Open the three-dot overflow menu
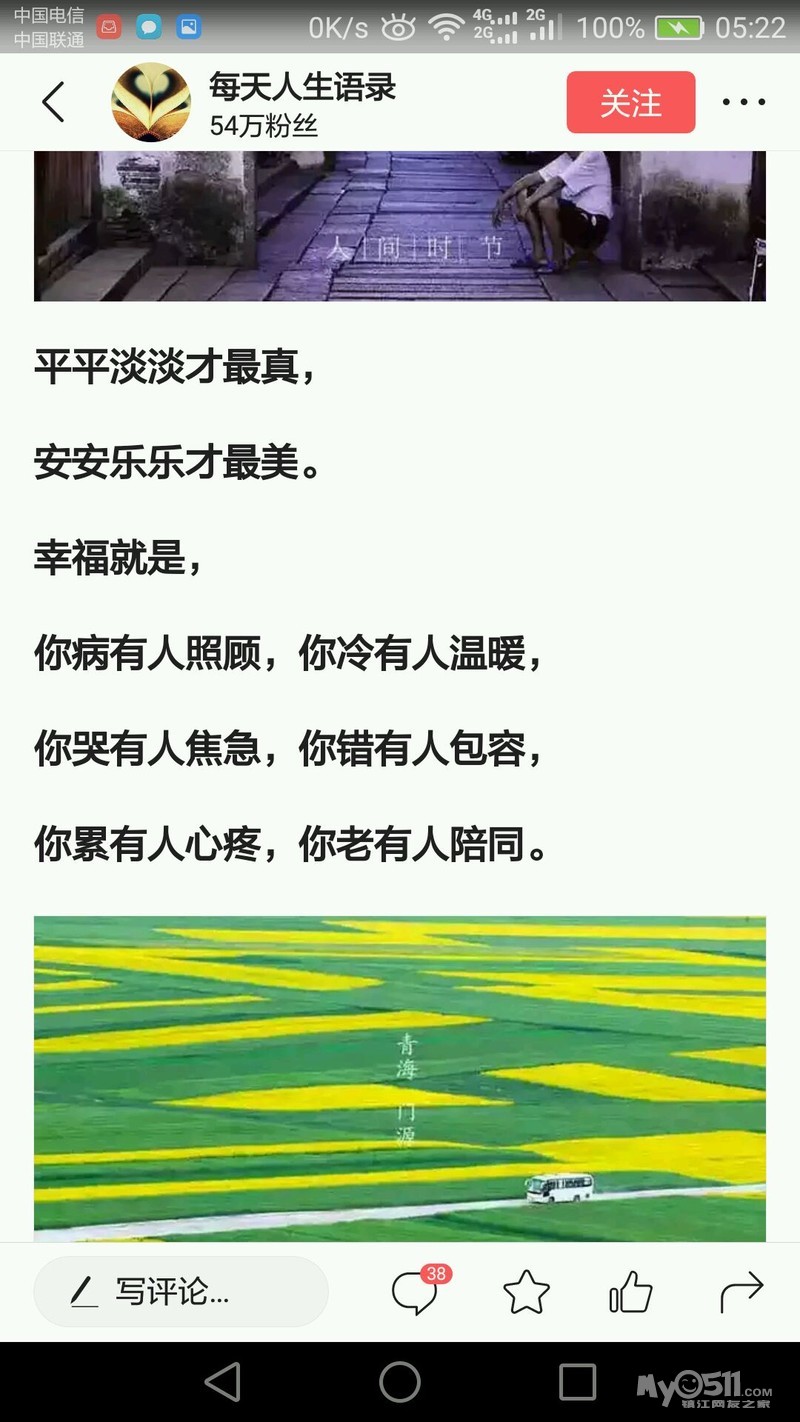 pos(743,102)
